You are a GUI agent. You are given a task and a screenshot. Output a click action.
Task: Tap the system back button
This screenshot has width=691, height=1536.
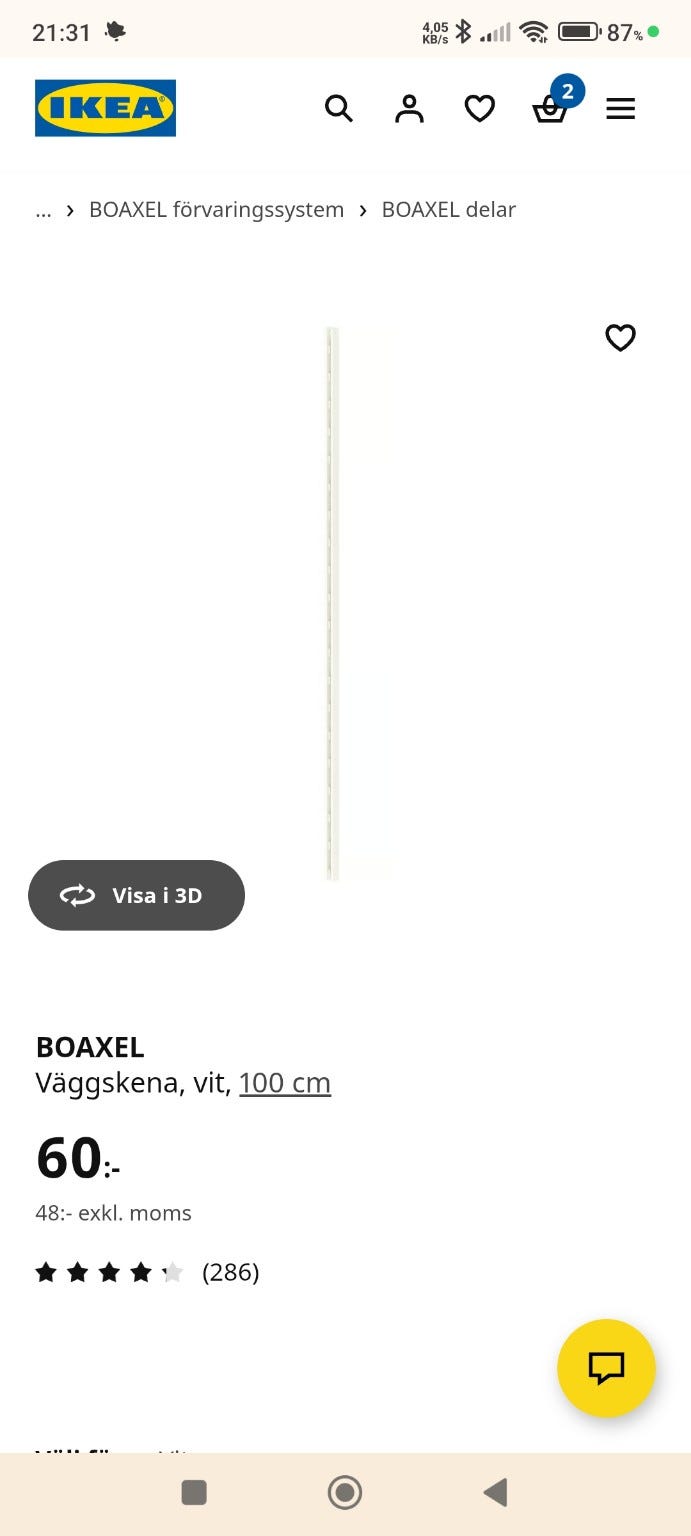[495, 1493]
